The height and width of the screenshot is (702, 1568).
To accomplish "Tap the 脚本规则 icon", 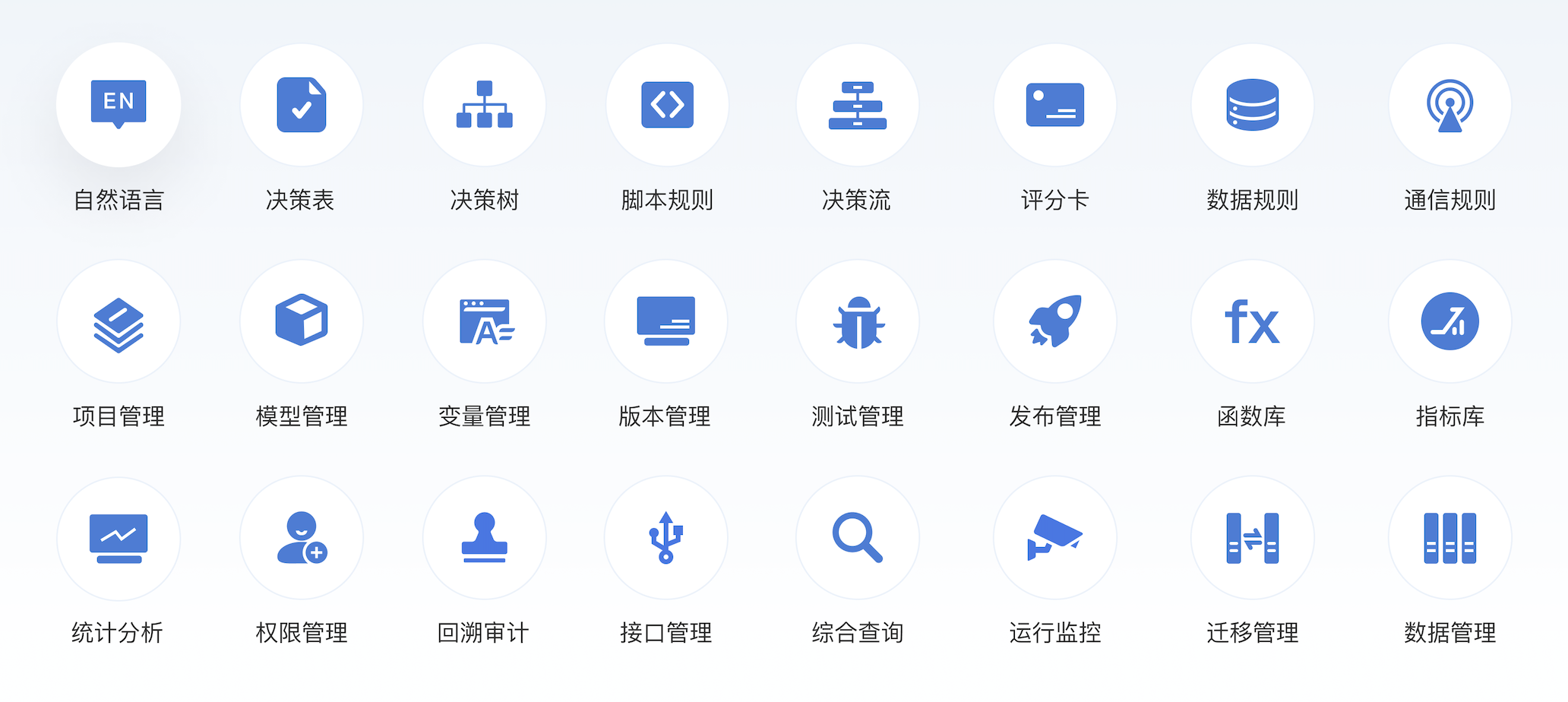I will [x=667, y=105].
